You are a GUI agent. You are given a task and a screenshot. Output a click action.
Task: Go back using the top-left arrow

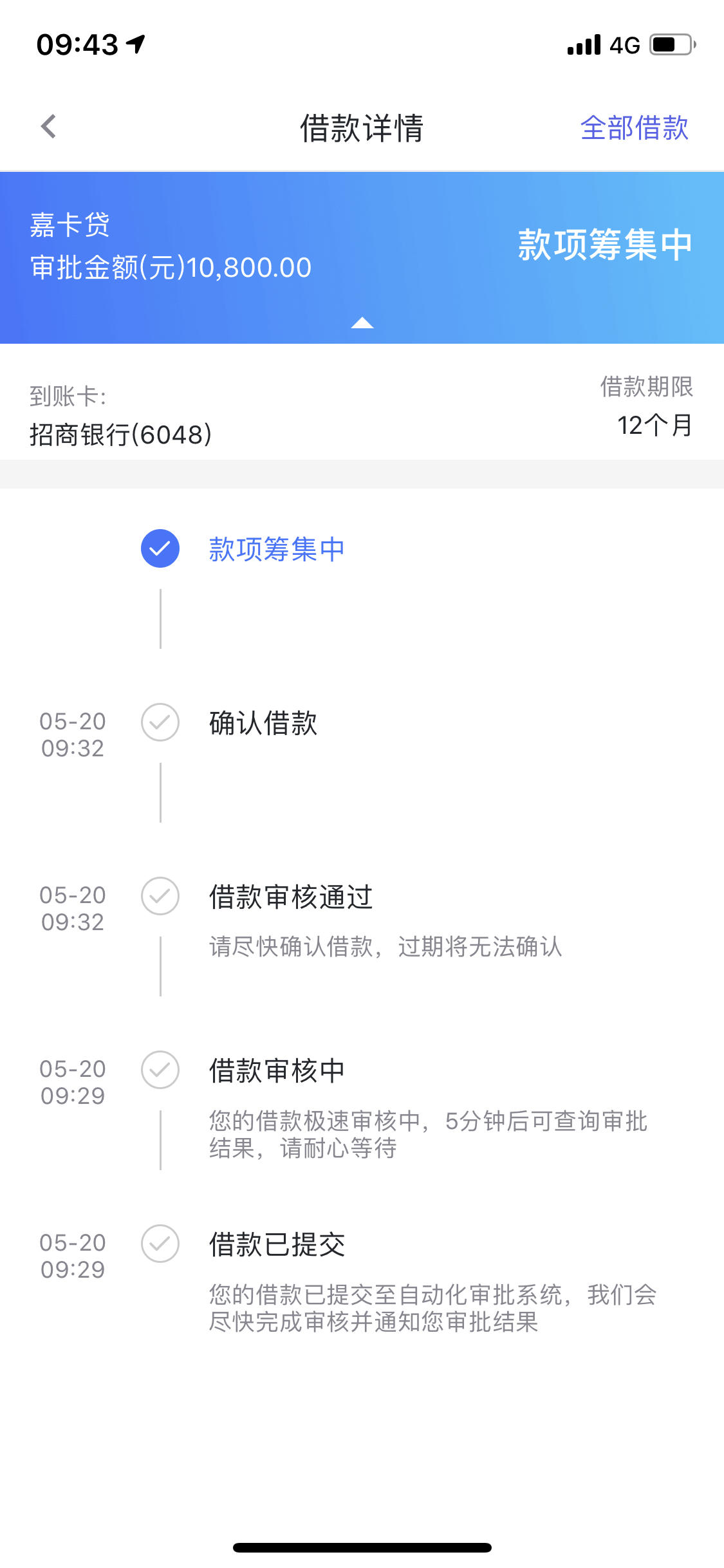pyautogui.click(x=49, y=127)
